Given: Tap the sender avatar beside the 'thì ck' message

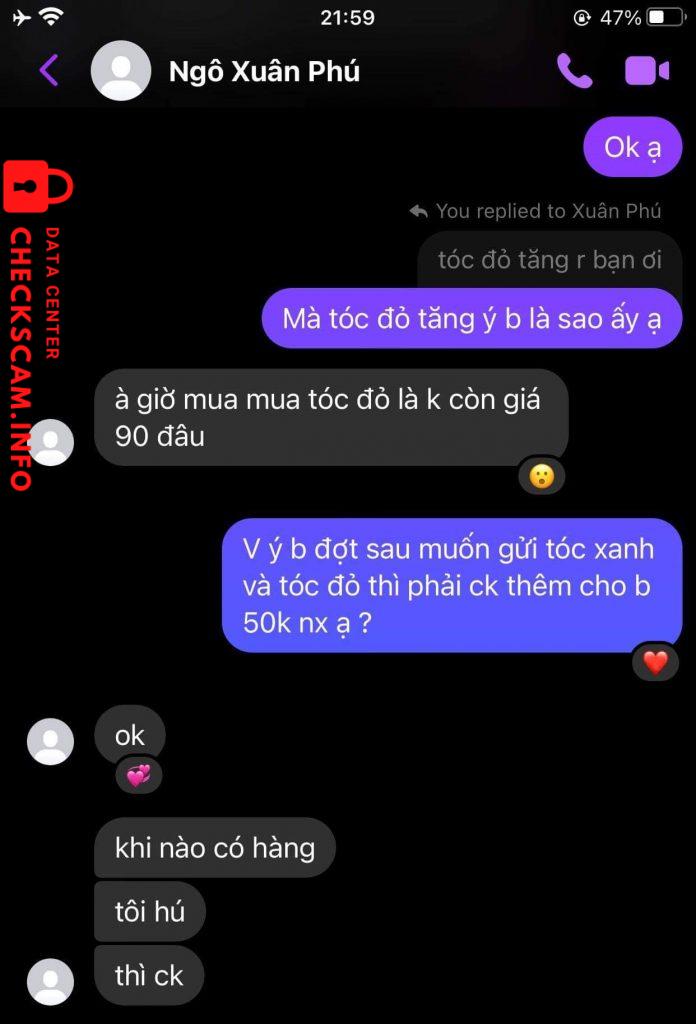Looking at the screenshot, I should point(50,981).
